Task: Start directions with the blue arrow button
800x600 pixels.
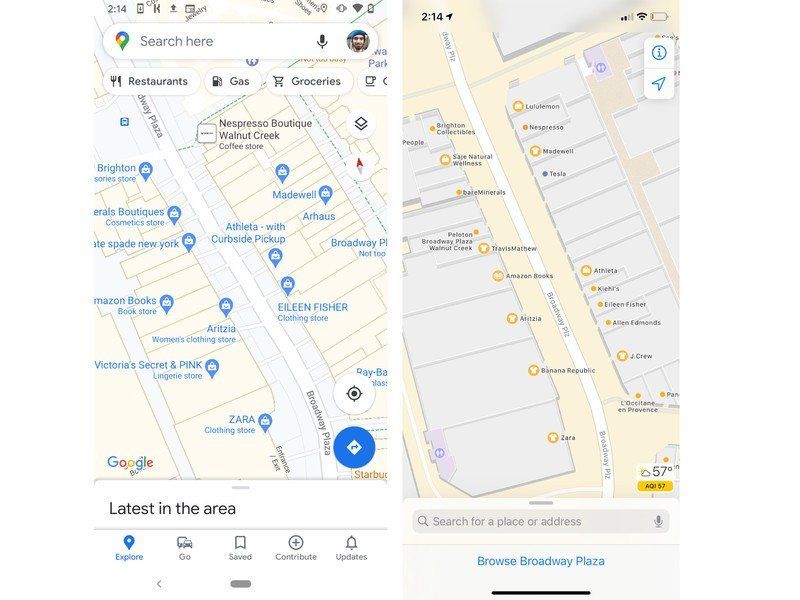Action: click(354, 447)
